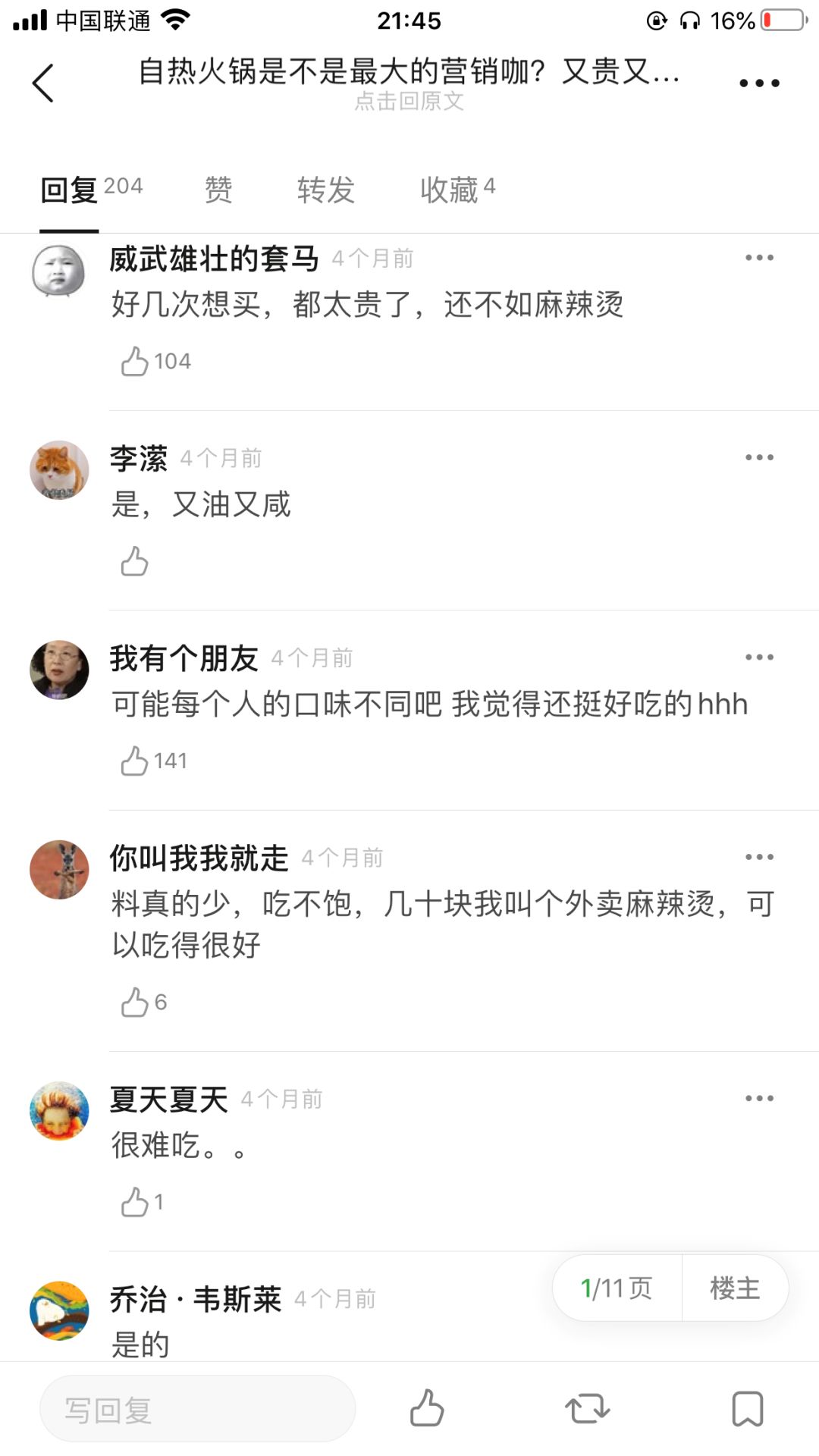The width and height of the screenshot is (819, 1456).
Task: Open more options on 你叫我我就走's comment
Action: coord(759,857)
